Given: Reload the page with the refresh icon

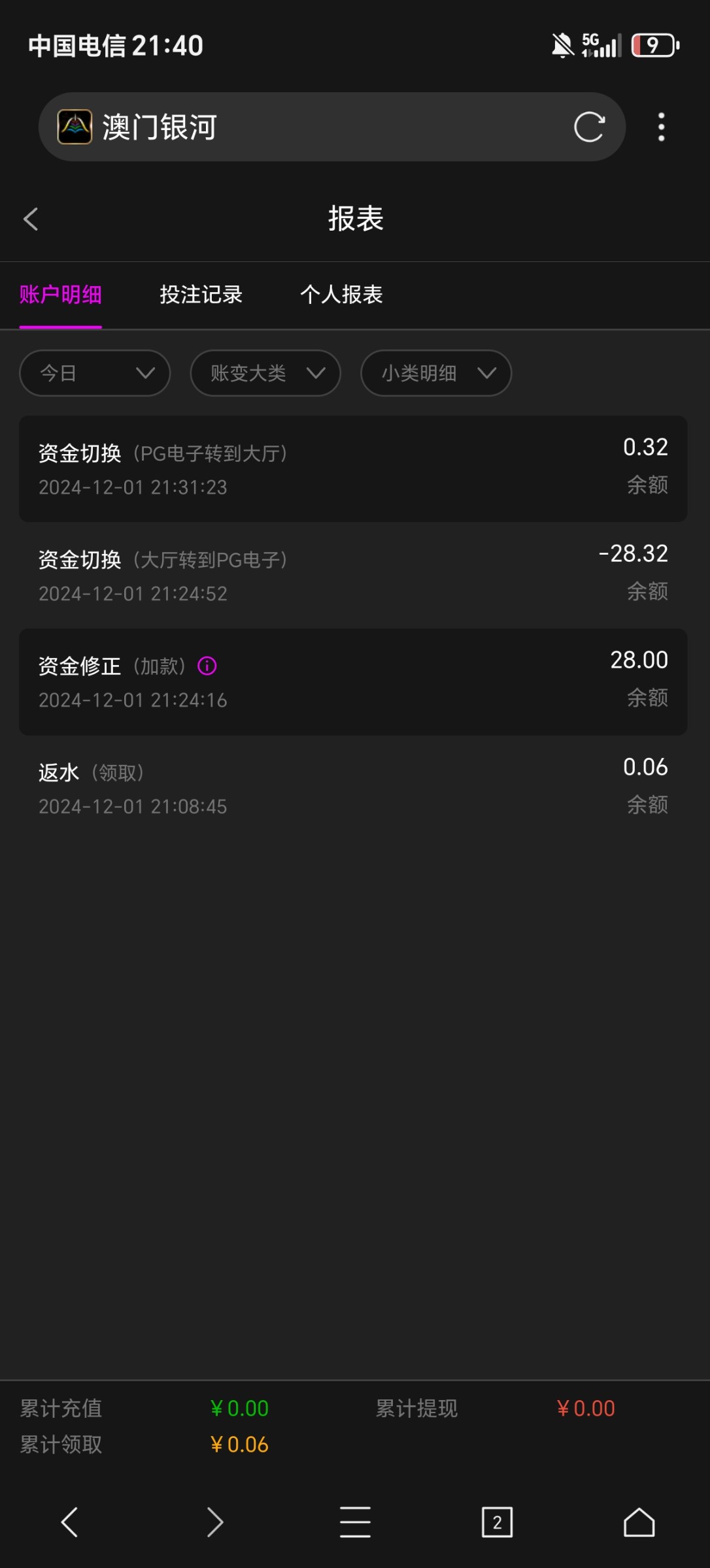Looking at the screenshot, I should coord(589,127).
